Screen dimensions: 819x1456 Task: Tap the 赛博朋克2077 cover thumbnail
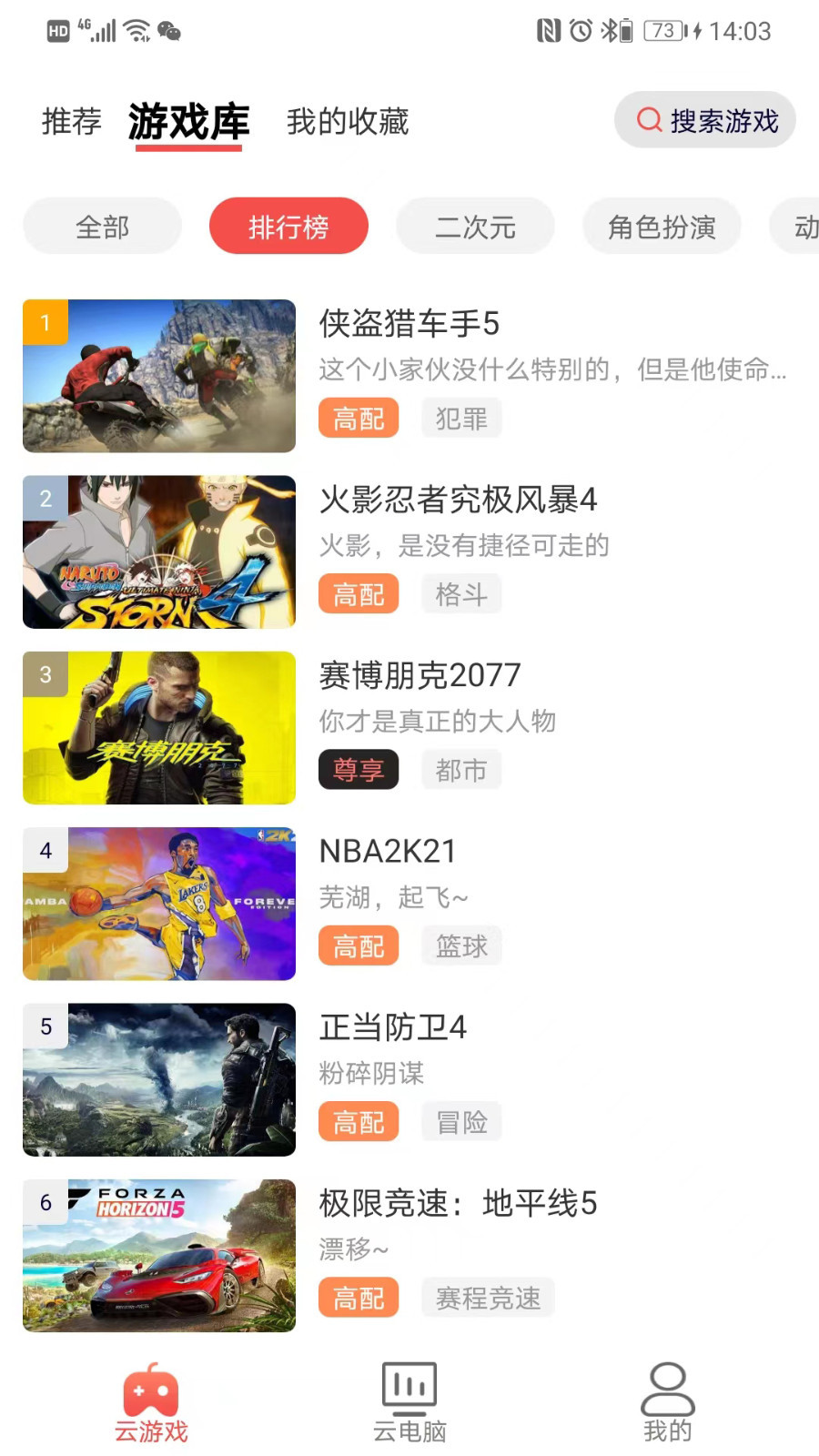158,728
